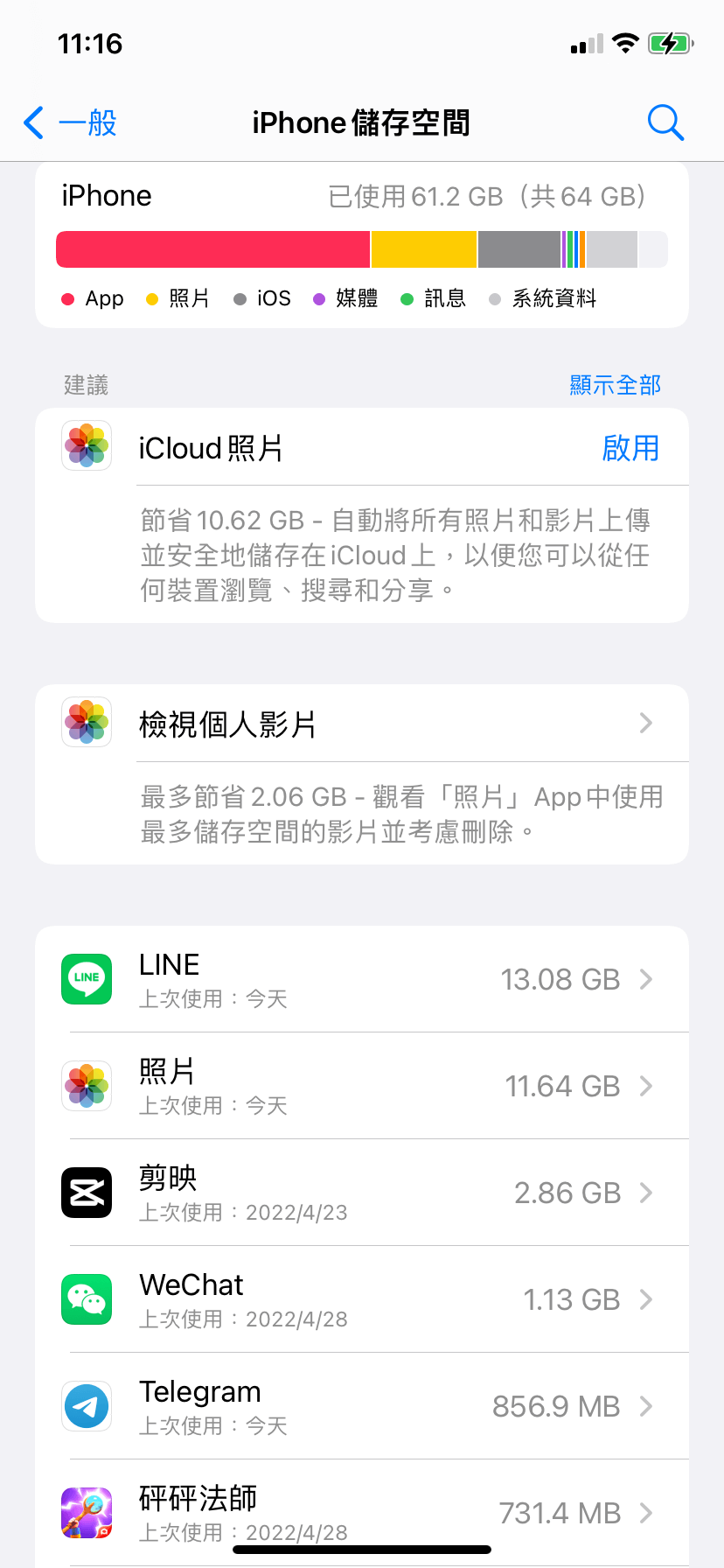Open the search magnifier icon

665,123
